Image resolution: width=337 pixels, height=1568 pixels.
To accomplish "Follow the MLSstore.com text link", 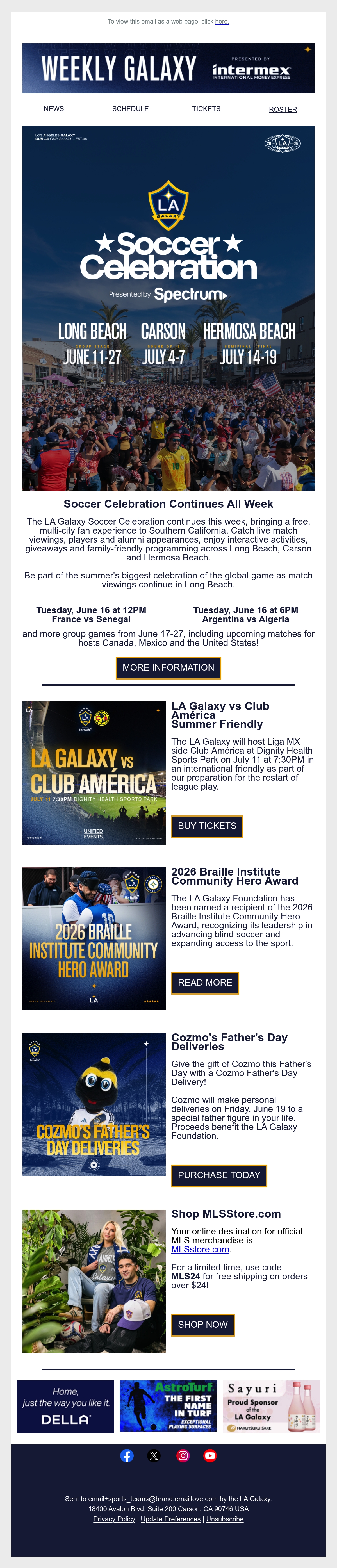I will point(200,1249).
